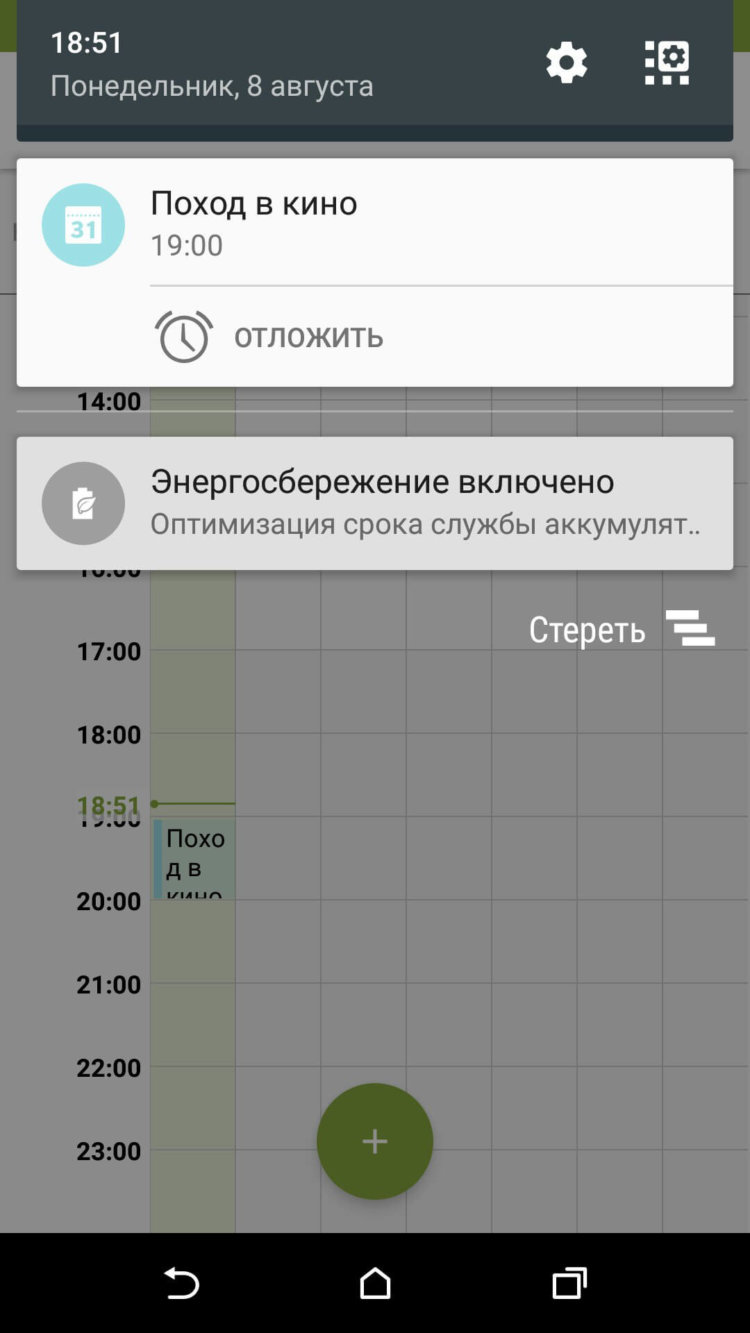Image resolution: width=750 pixels, height=1333 pixels.
Task: Open the quick settings grid icon
Action: pos(665,61)
